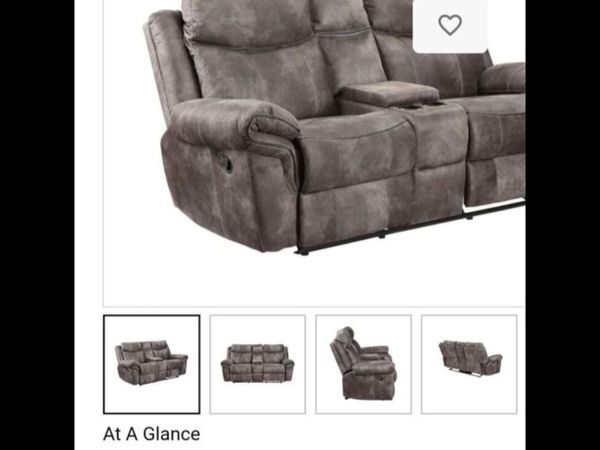Save the sofa with the heart icon
Viewport: 600px width, 450px height.
(450, 25)
